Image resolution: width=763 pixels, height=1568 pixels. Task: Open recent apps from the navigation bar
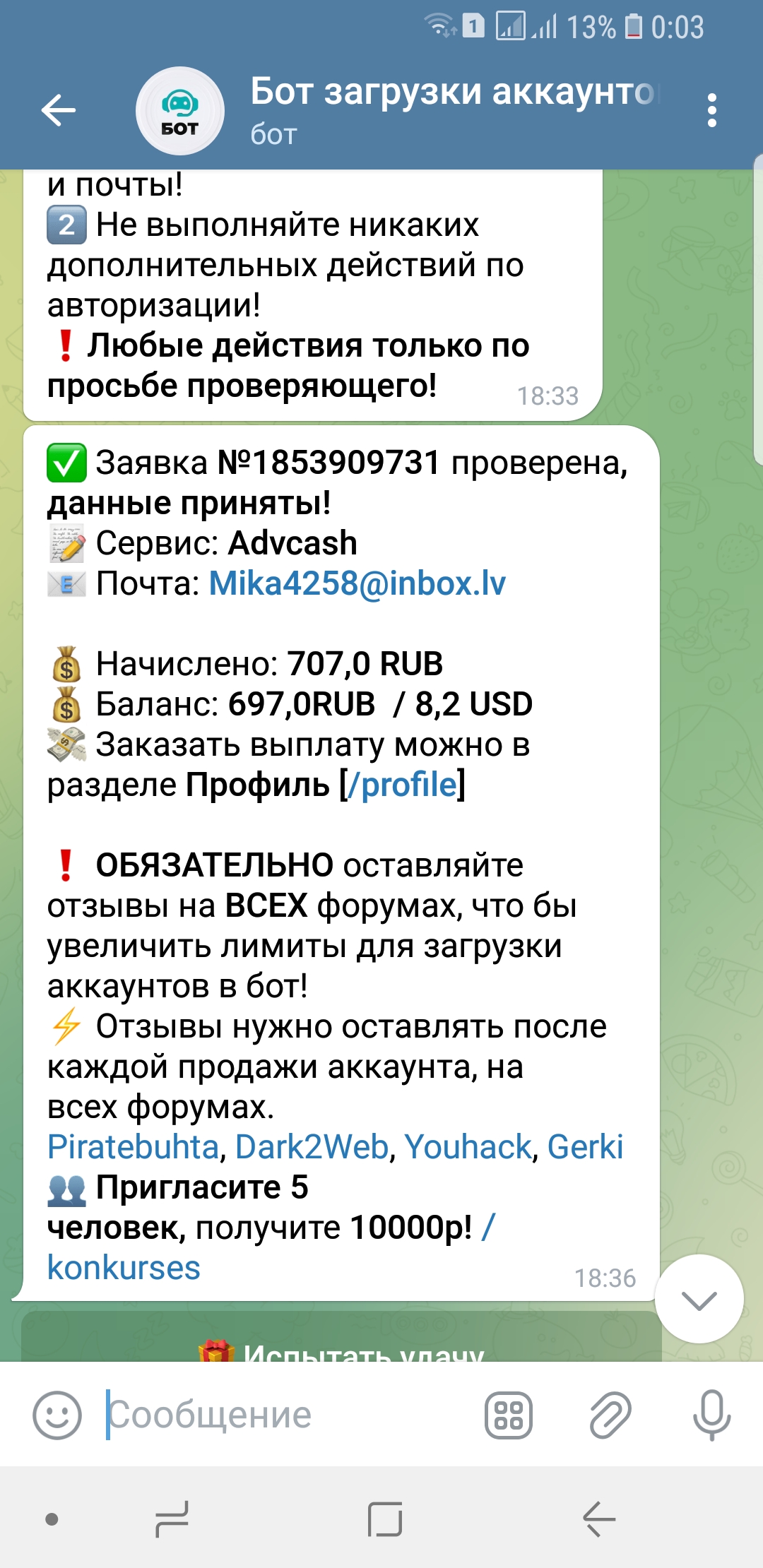point(172,1519)
